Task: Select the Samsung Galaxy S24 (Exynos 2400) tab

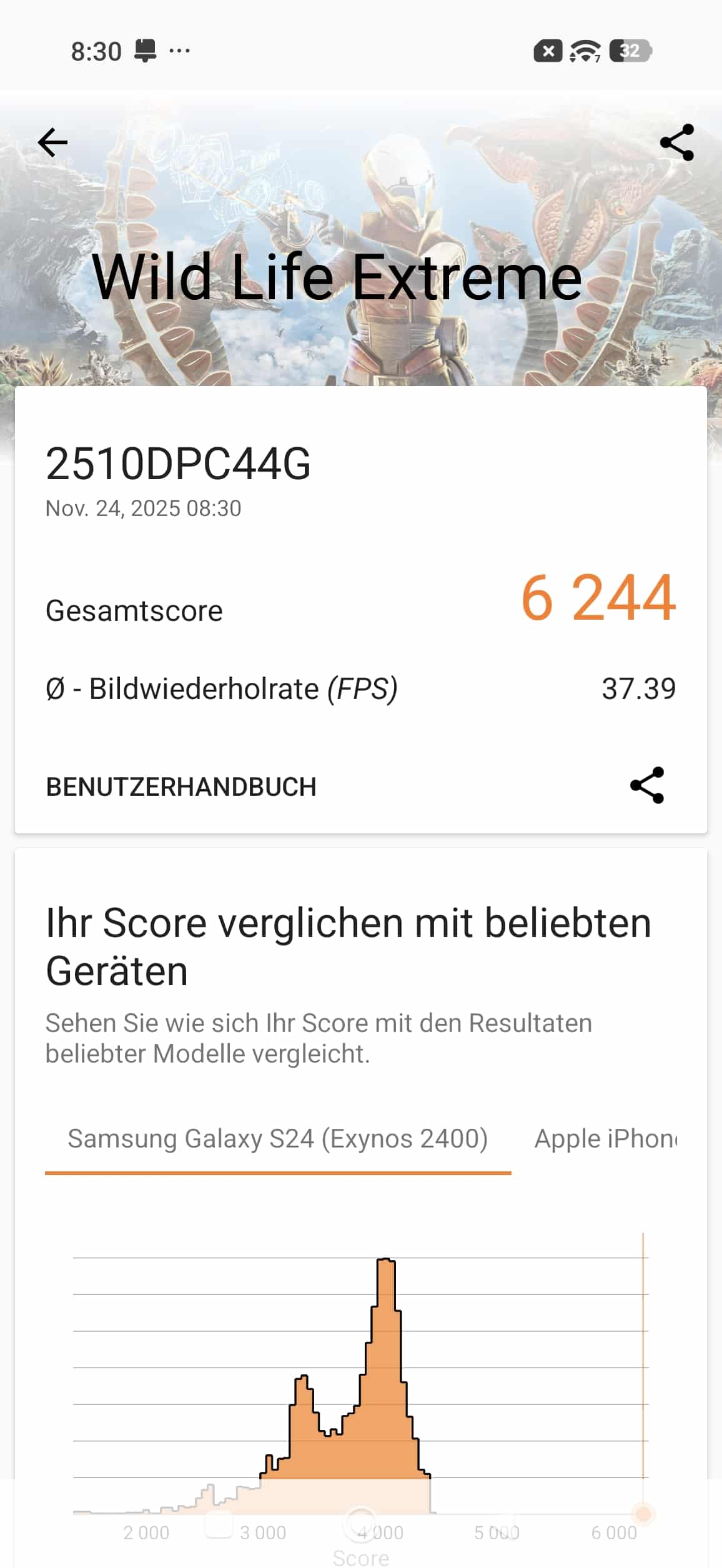Action: coord(278,1139)
